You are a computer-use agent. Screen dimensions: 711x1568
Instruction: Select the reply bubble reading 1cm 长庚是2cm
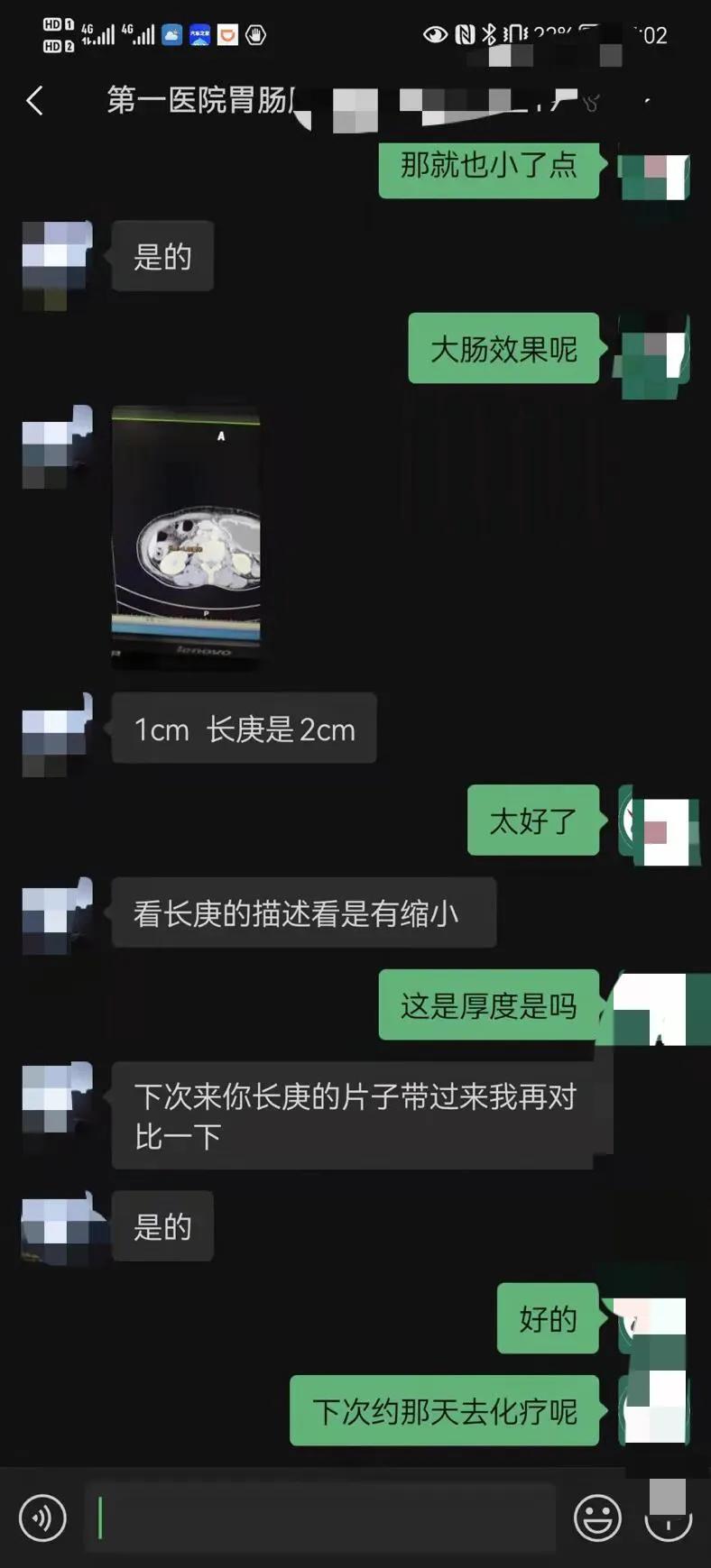[x=243, y=729]
